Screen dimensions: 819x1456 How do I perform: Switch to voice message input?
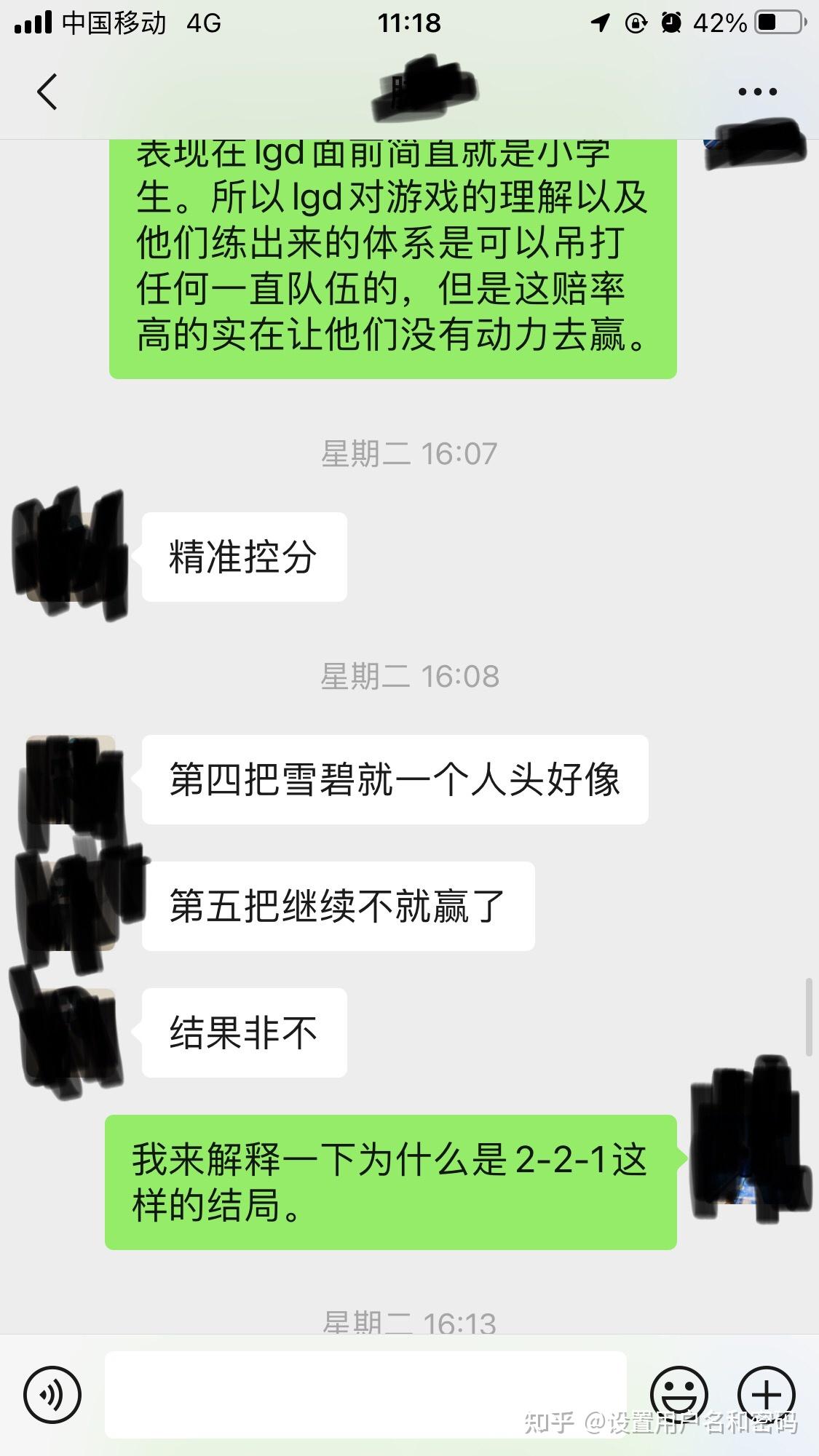[52, 1394]
